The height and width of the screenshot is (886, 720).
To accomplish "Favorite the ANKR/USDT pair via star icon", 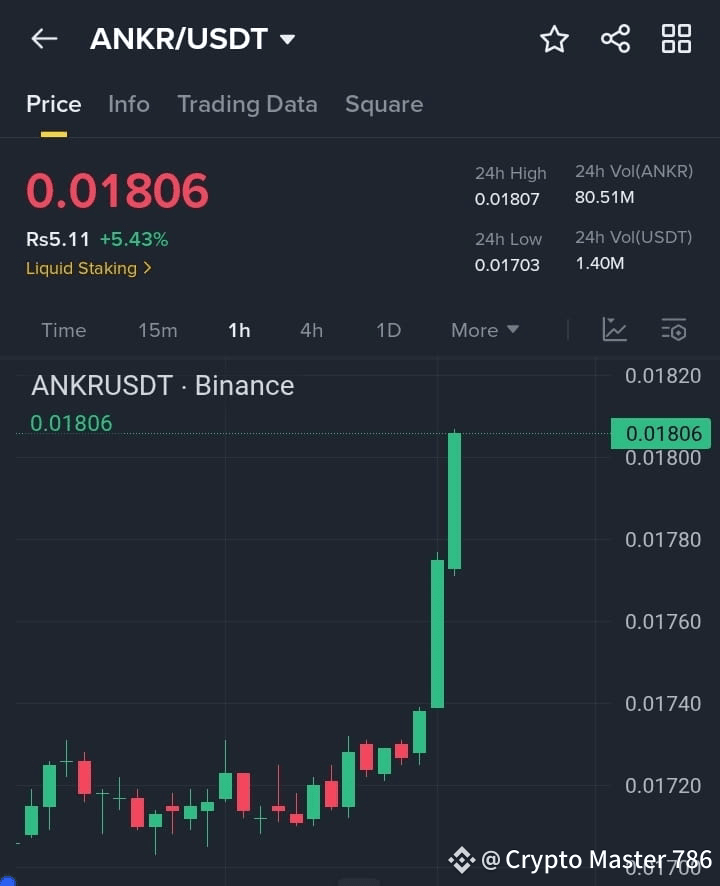I will point(554,39).
